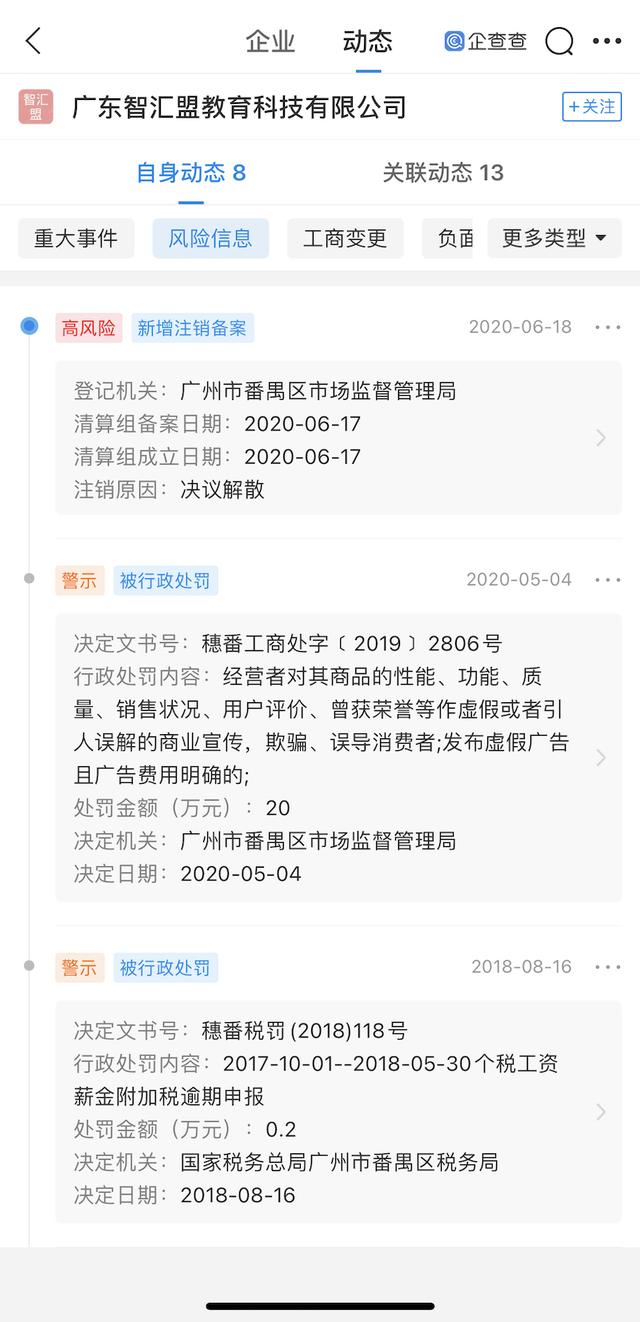Switch to the 企业 tab

[270, 41]
